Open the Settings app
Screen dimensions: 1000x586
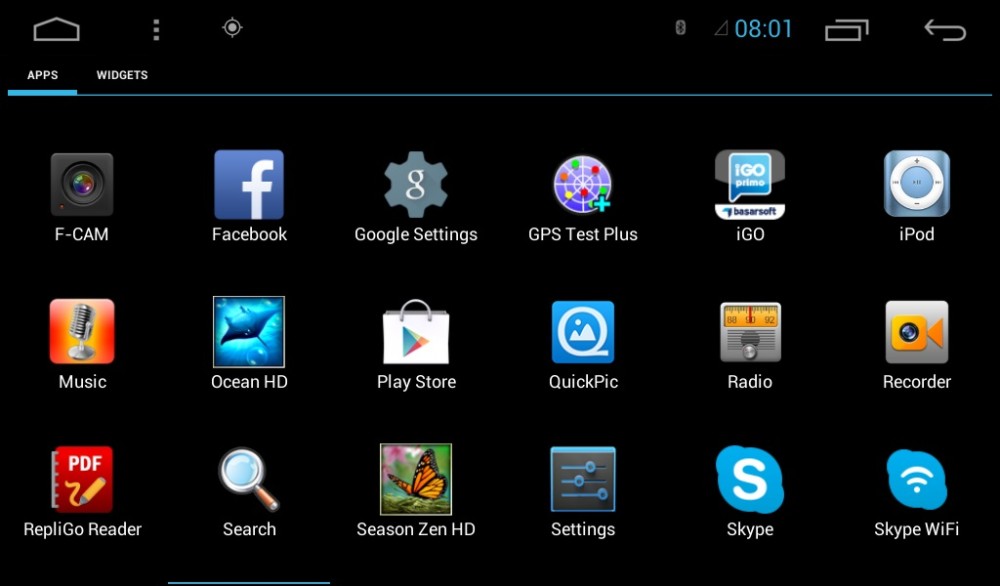[583, 480]
